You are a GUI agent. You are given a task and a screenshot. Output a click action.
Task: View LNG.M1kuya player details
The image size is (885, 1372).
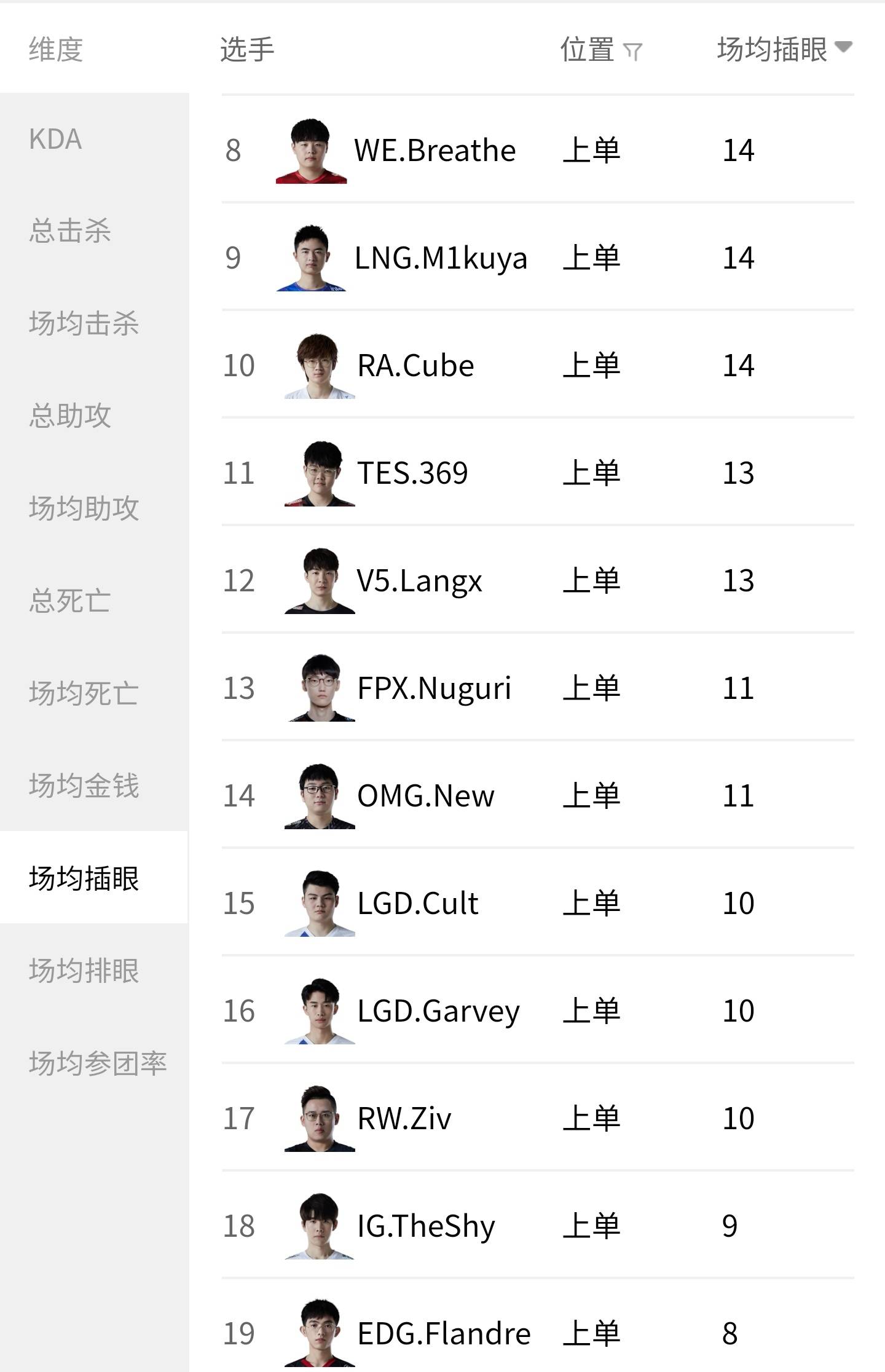(x=440, y=258)
